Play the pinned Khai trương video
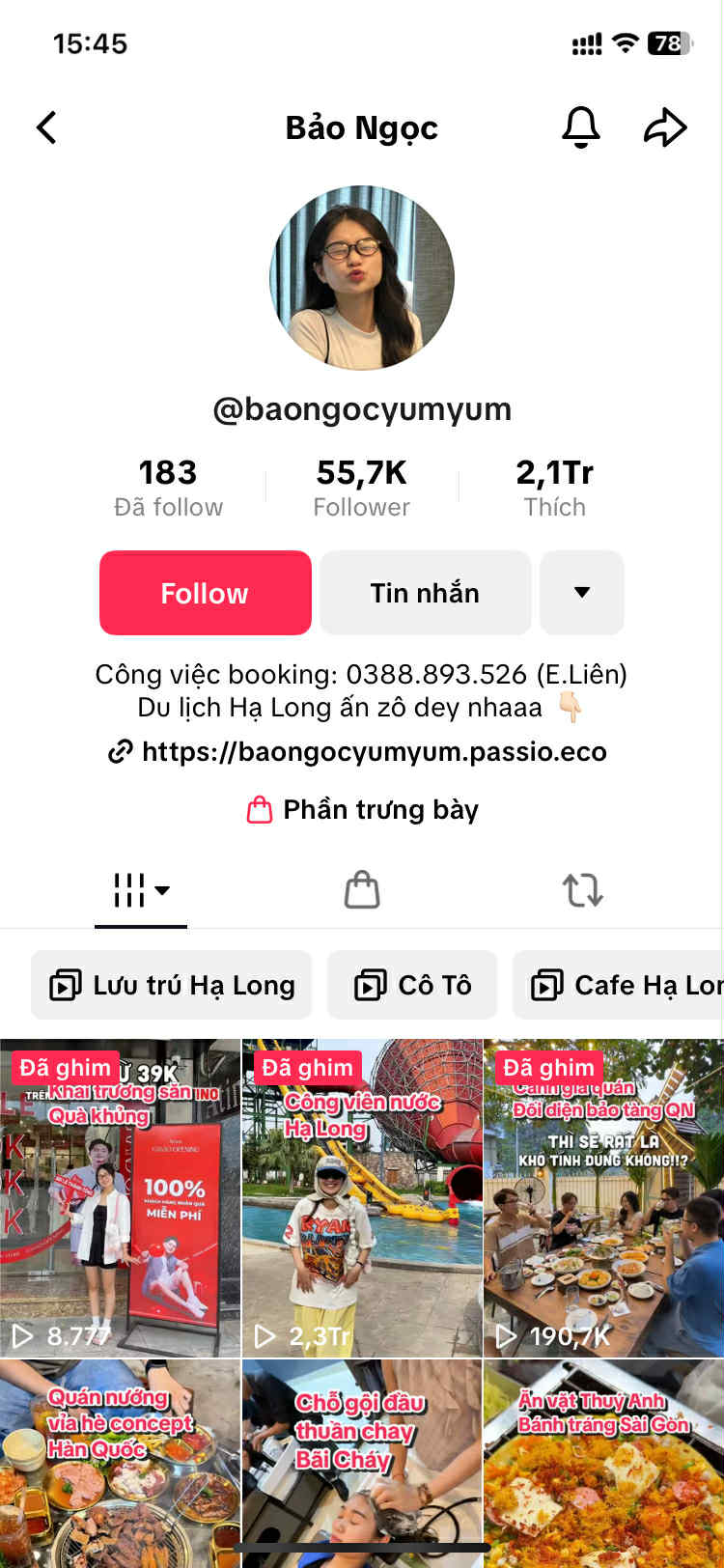 click(120, 1198)
